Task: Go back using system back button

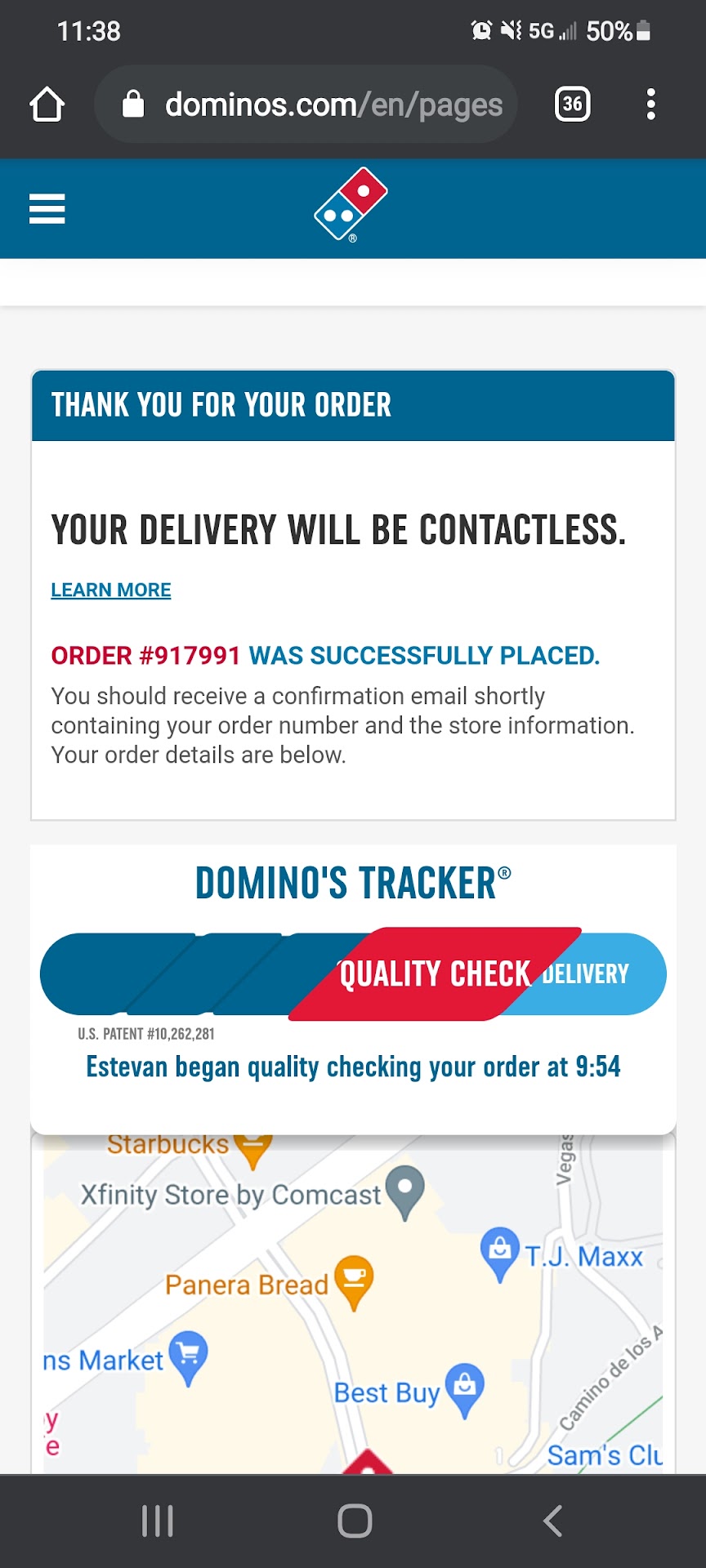Action: tap(553, 1521)
